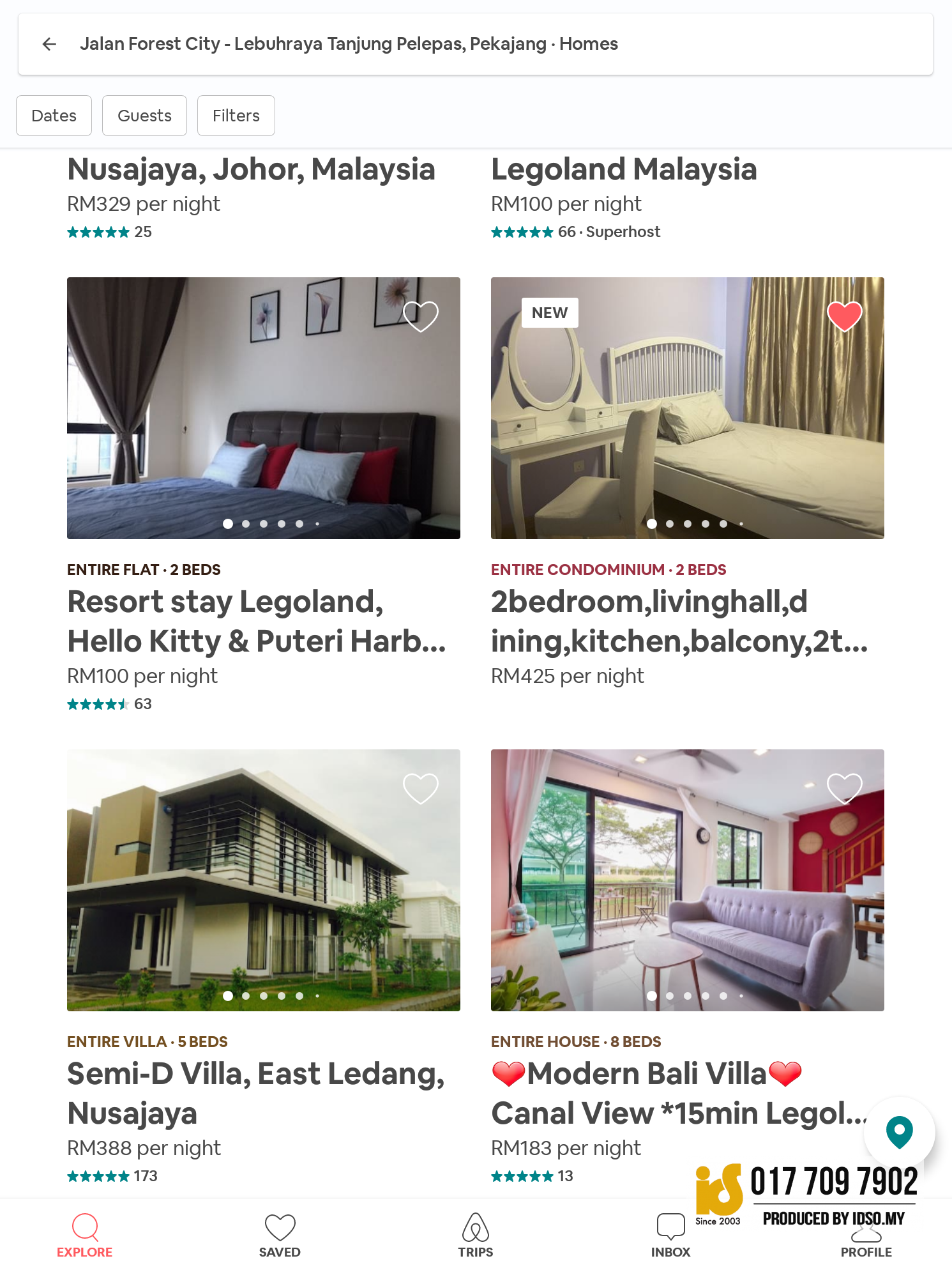This screenshot has height=1270, width=952.
Task: Go to the Trips tab
Action: [476, 1236]
